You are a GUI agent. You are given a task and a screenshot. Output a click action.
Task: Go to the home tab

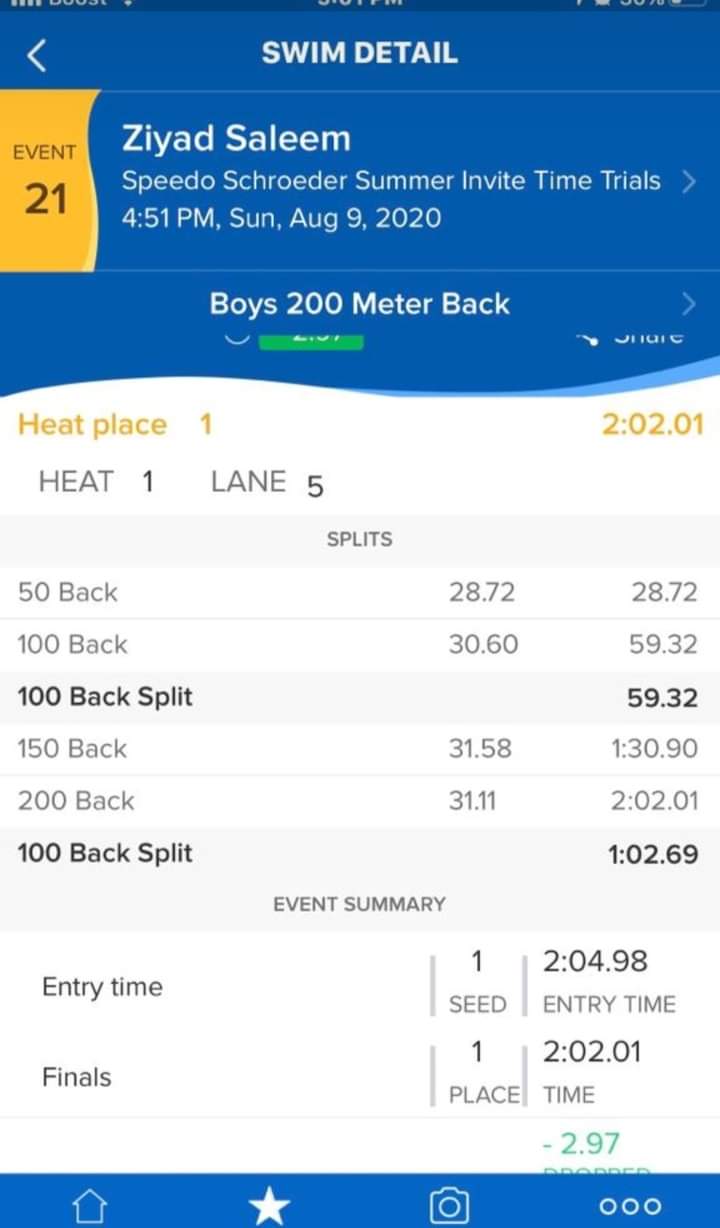click(x=90, y=1205)
